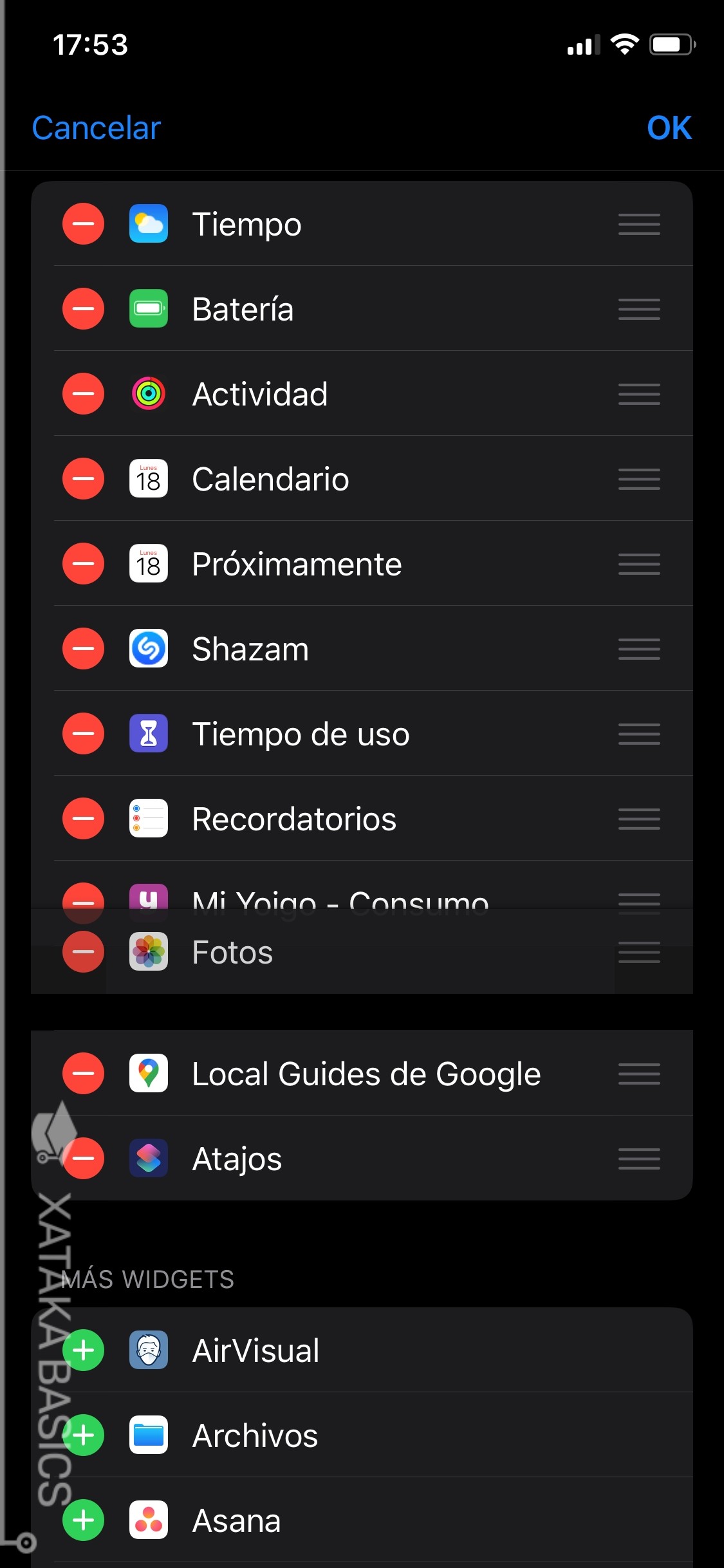Remove the Tiempo widget
Image resolution: width=724 pixels, height=1568 pixels.
pos(83,224)
